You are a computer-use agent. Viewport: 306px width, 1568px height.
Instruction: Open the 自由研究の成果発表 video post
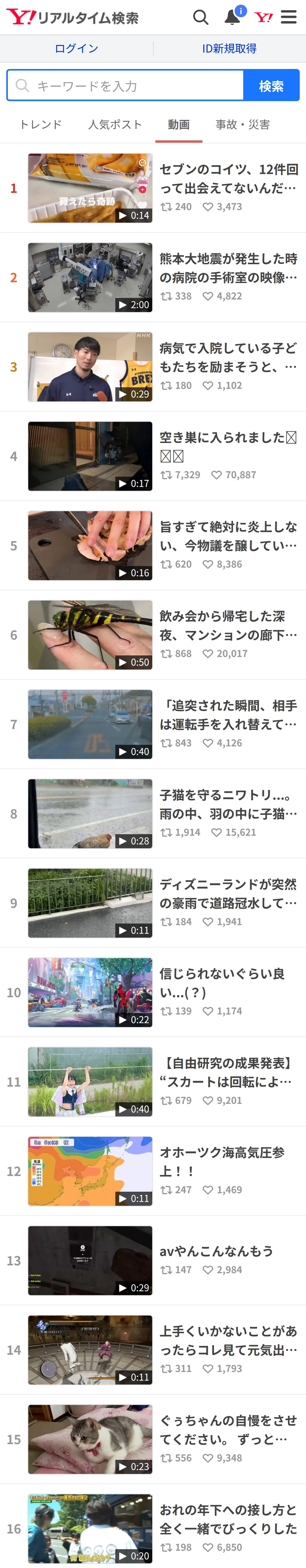153,1082
